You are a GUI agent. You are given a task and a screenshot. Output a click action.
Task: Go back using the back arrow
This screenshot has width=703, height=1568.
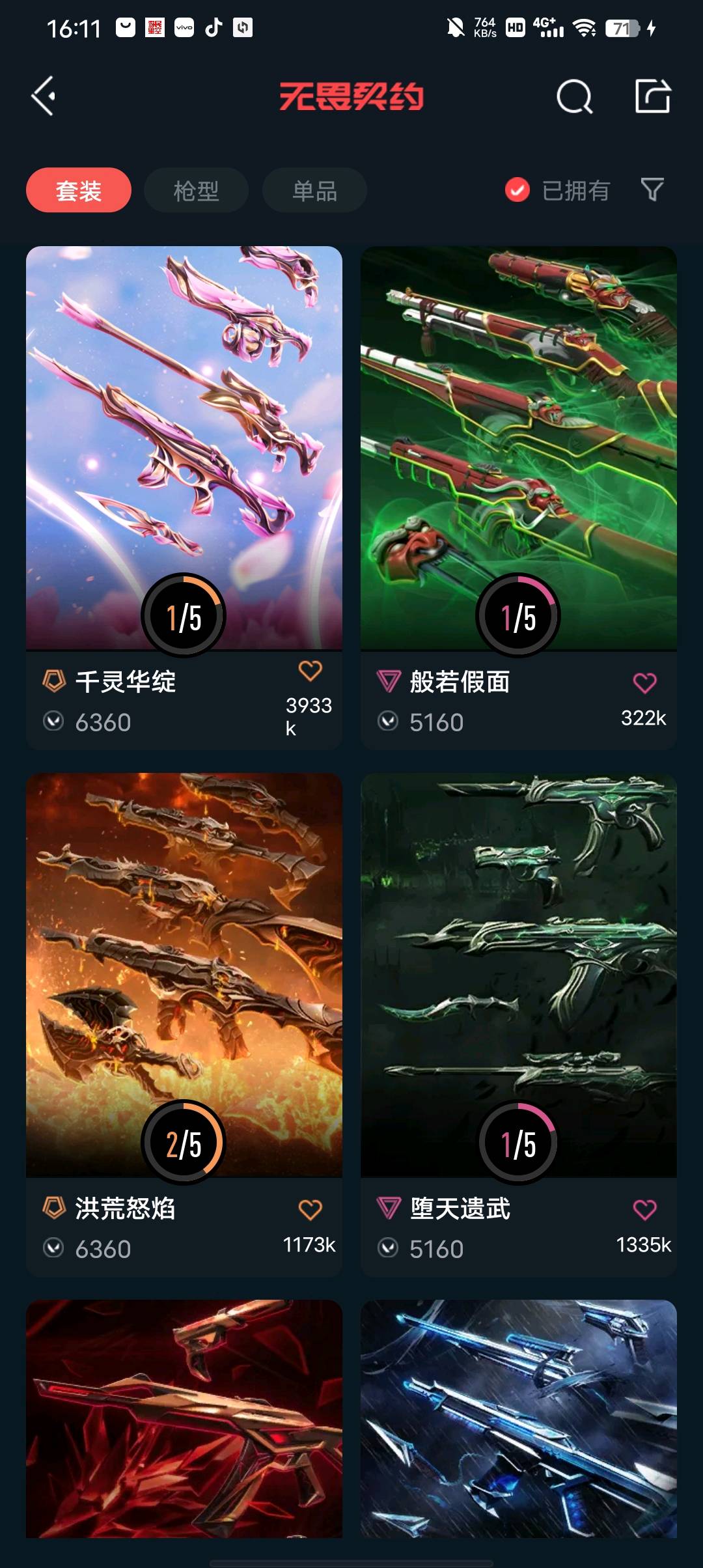(44, 96)
